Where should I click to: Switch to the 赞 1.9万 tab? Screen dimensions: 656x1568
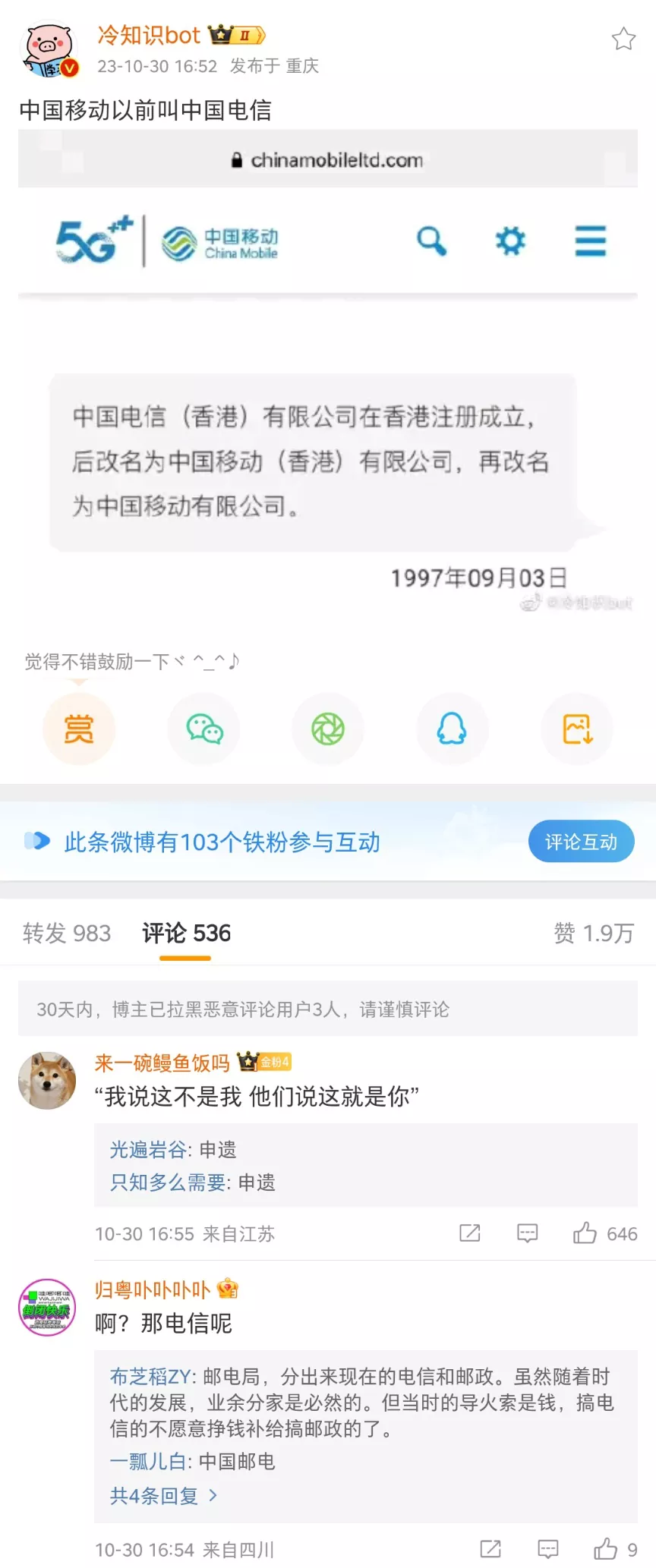pyautogui.click(x=593, y=933)
